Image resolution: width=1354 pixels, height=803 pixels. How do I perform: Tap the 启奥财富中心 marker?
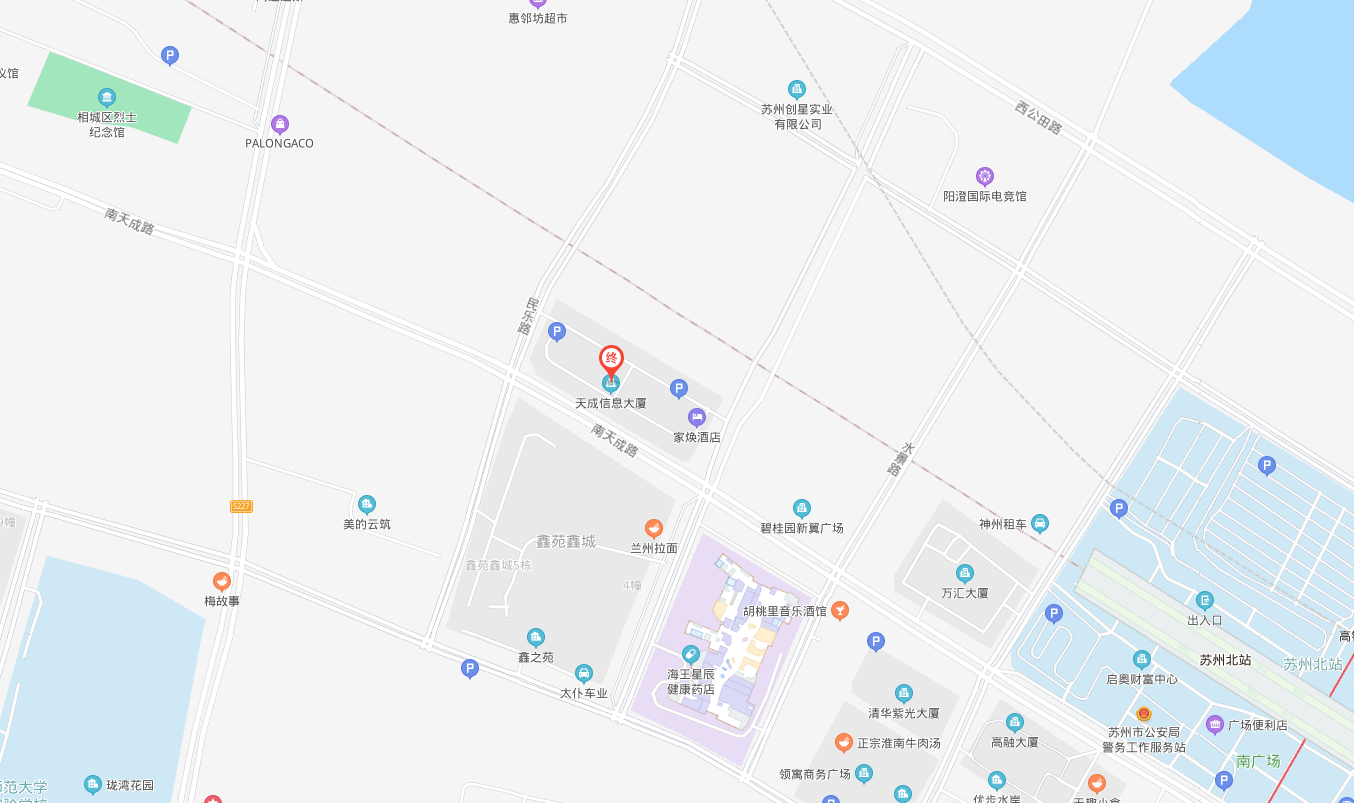pyautogui.click(x=1142, y=659)
